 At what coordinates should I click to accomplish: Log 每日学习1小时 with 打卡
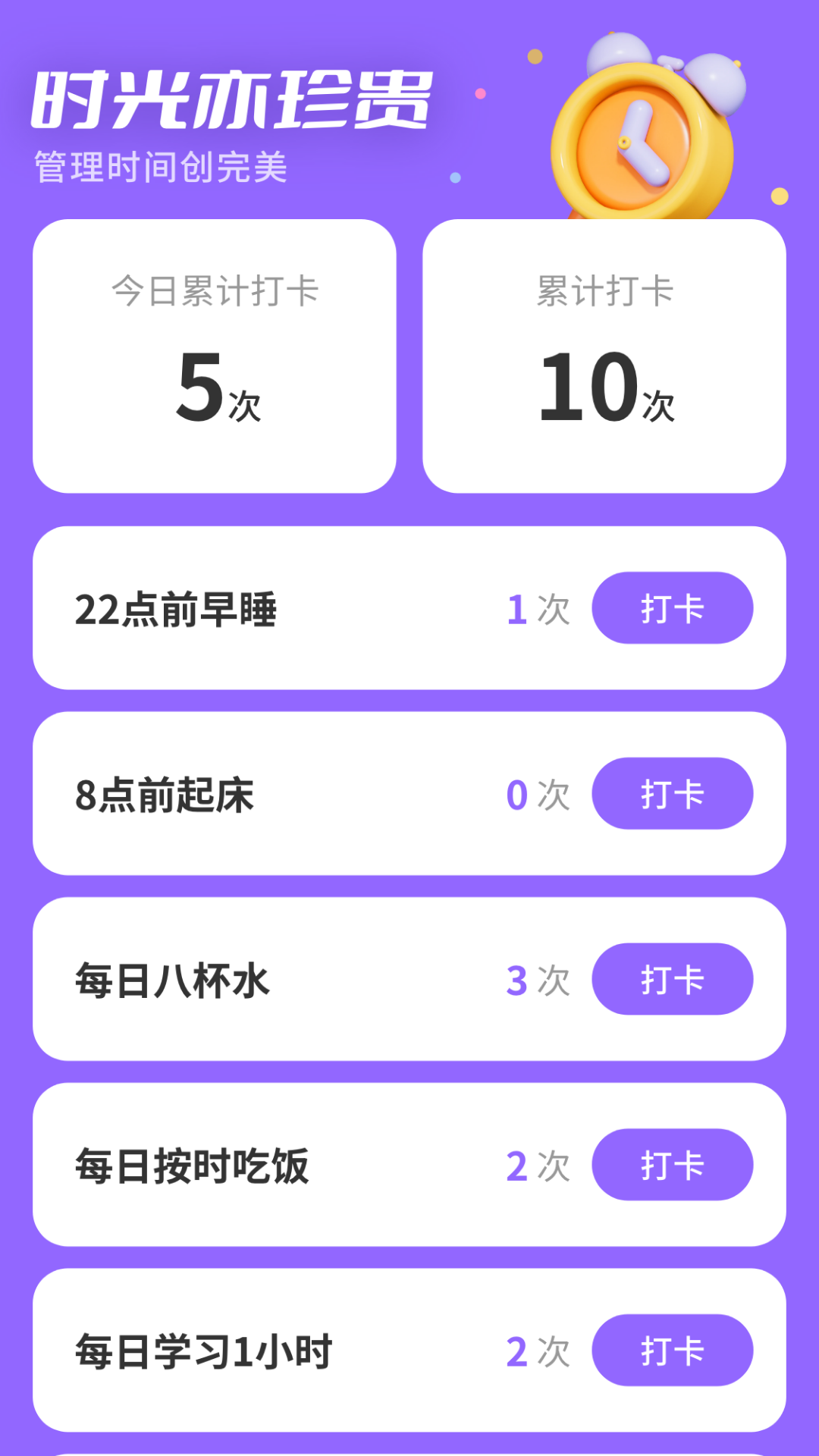click(672, 1351)
